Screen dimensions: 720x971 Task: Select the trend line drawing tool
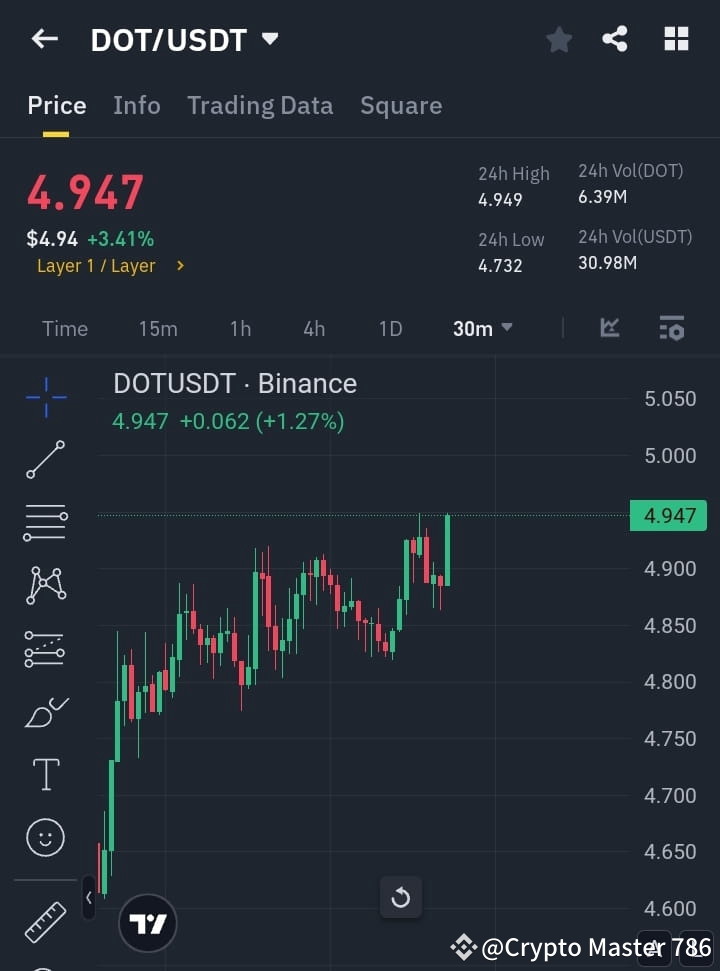coord(45,460)
